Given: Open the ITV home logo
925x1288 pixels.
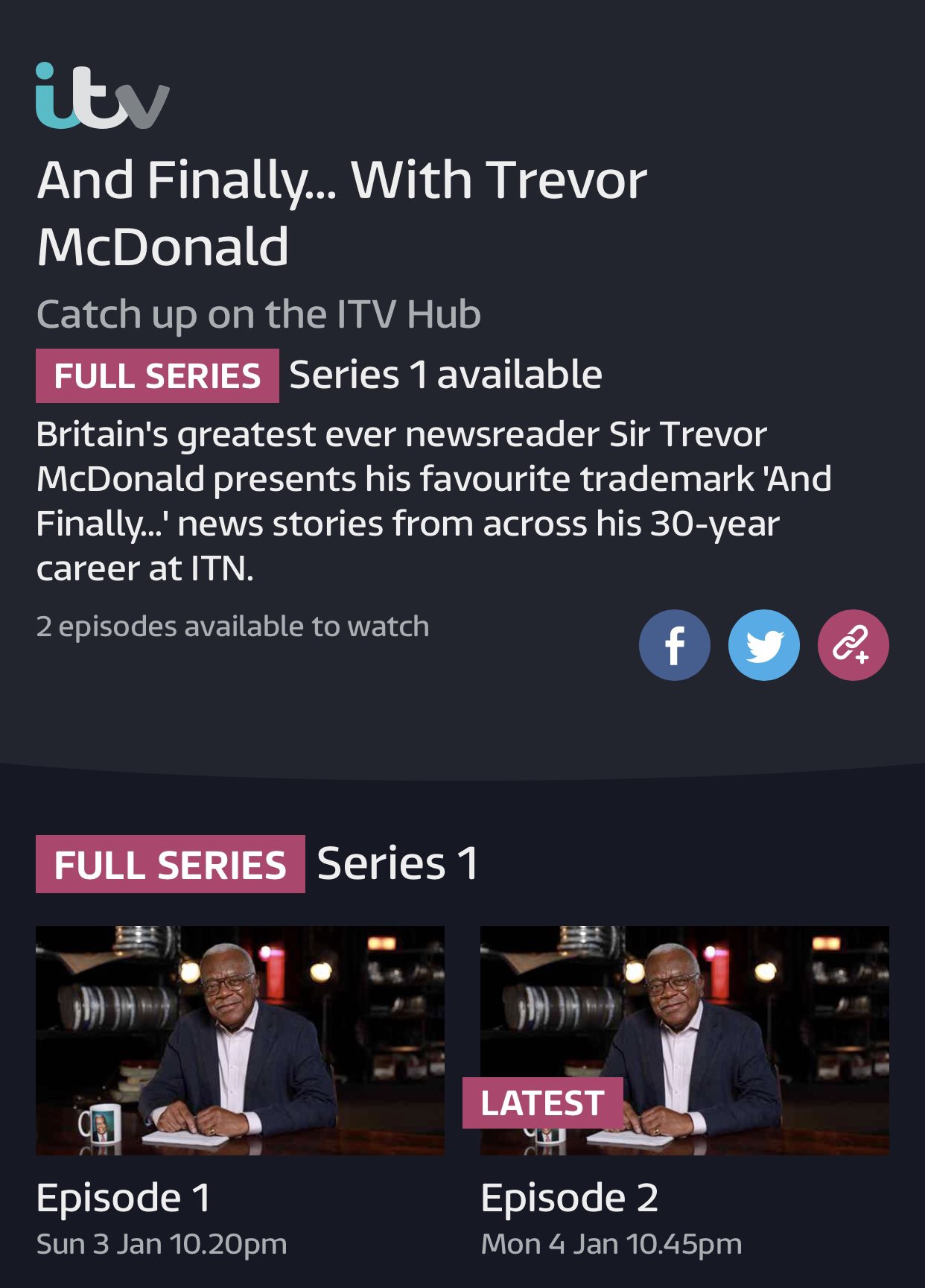Looking at the screenshot, I should pos(103,96).
